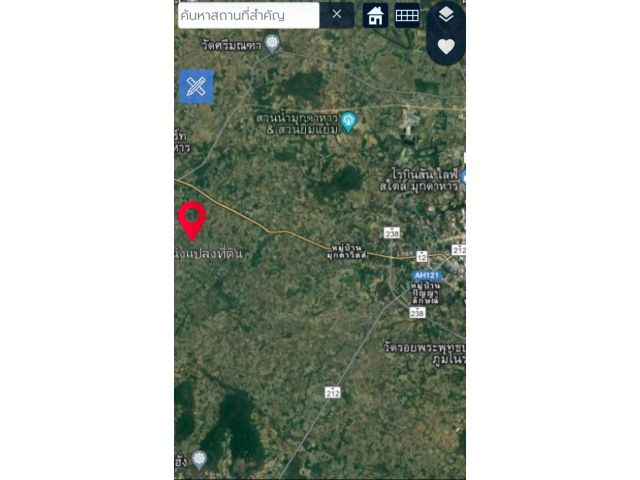Image resolution: width=640 pixels, height=480 pixels.
Task: Select the red land plot pin
Action: [192, 219]
